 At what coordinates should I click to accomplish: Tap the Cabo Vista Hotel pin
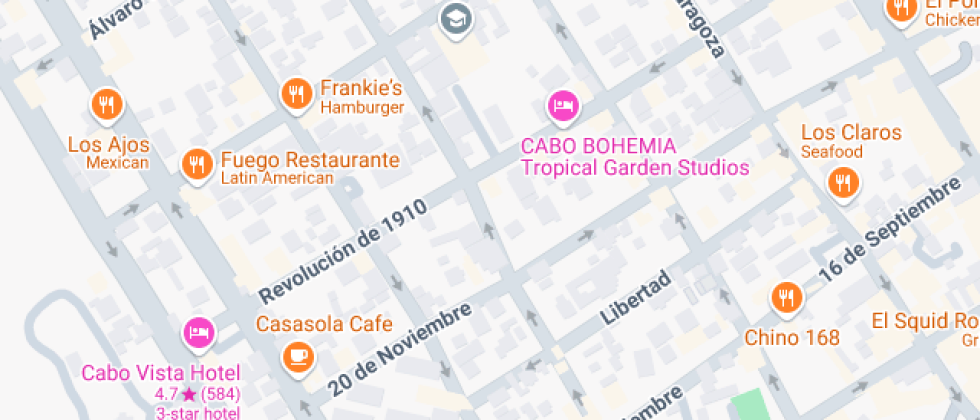pyautogui.click(x=199, y=333)
